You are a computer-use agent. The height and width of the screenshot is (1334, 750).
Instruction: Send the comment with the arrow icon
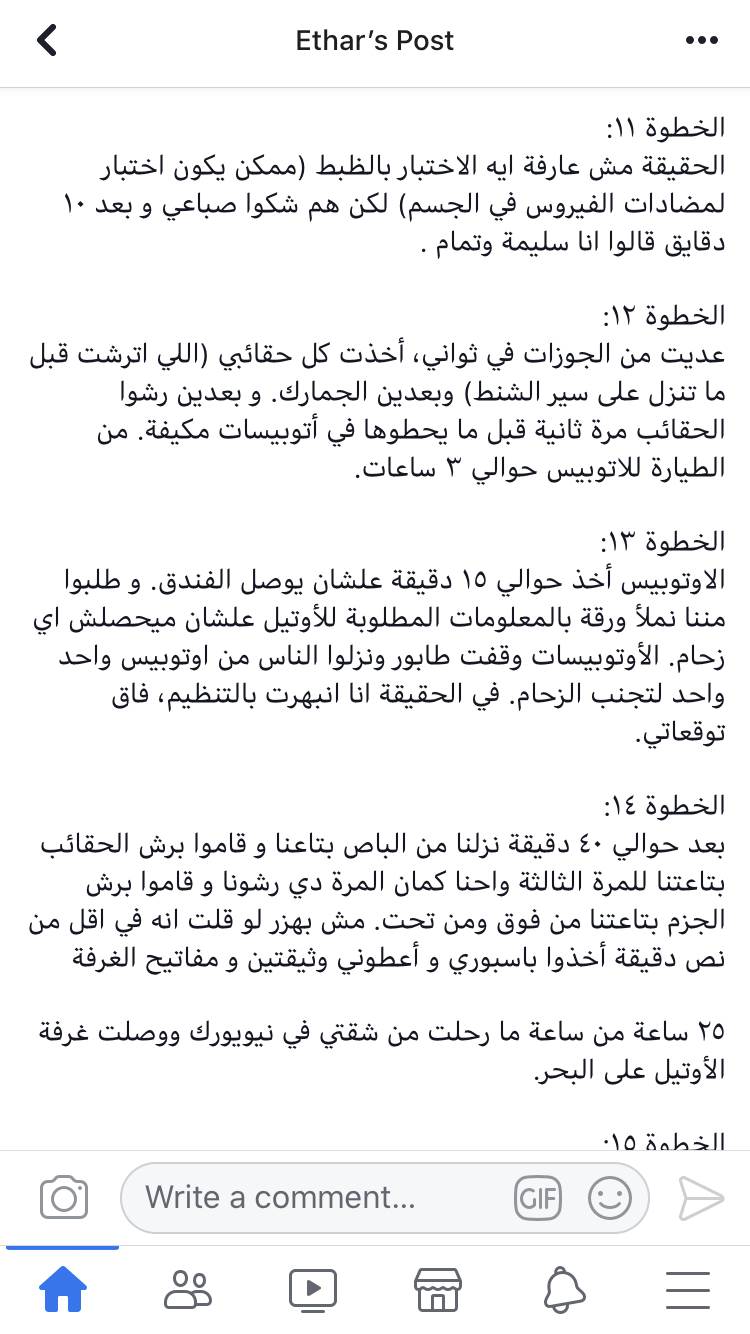700,1197
